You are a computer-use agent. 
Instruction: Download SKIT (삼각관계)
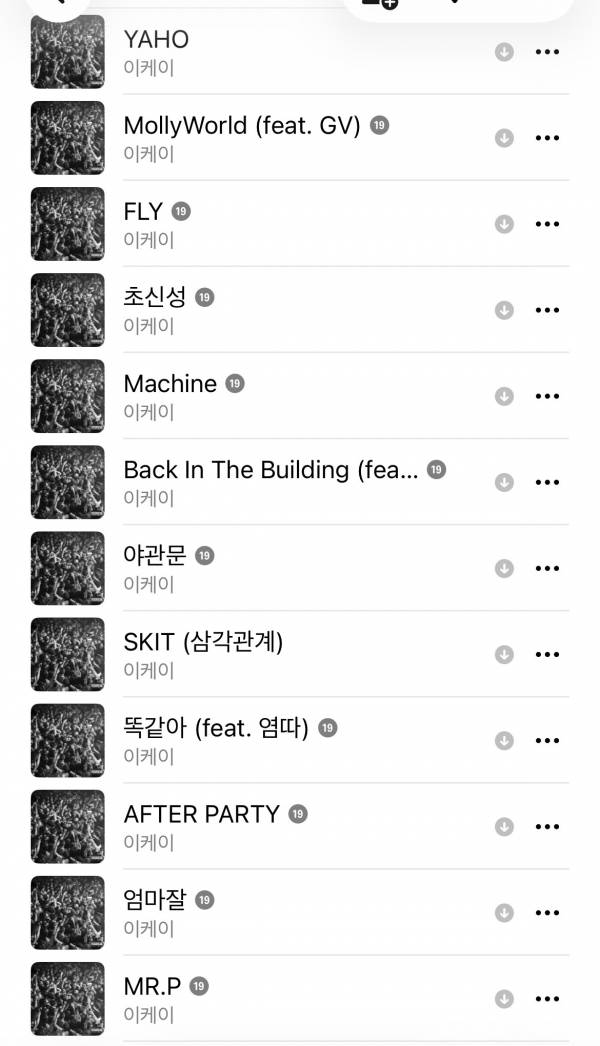pyautogui.click(x=504, y=654)
